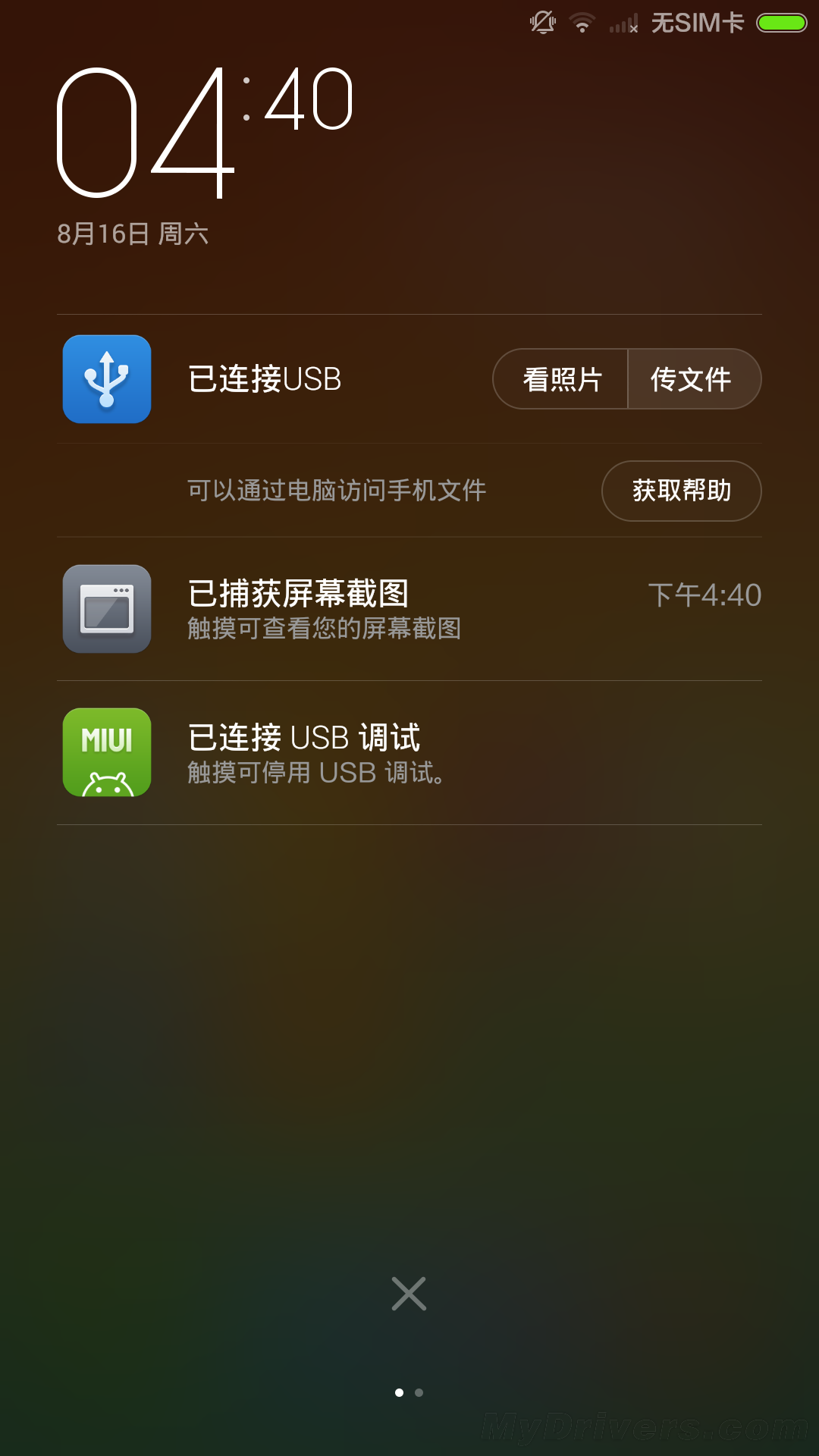The image size is (819, 1456).
Task: Open the 已连接 USB 调试 notification
Action: click(409, 753)
